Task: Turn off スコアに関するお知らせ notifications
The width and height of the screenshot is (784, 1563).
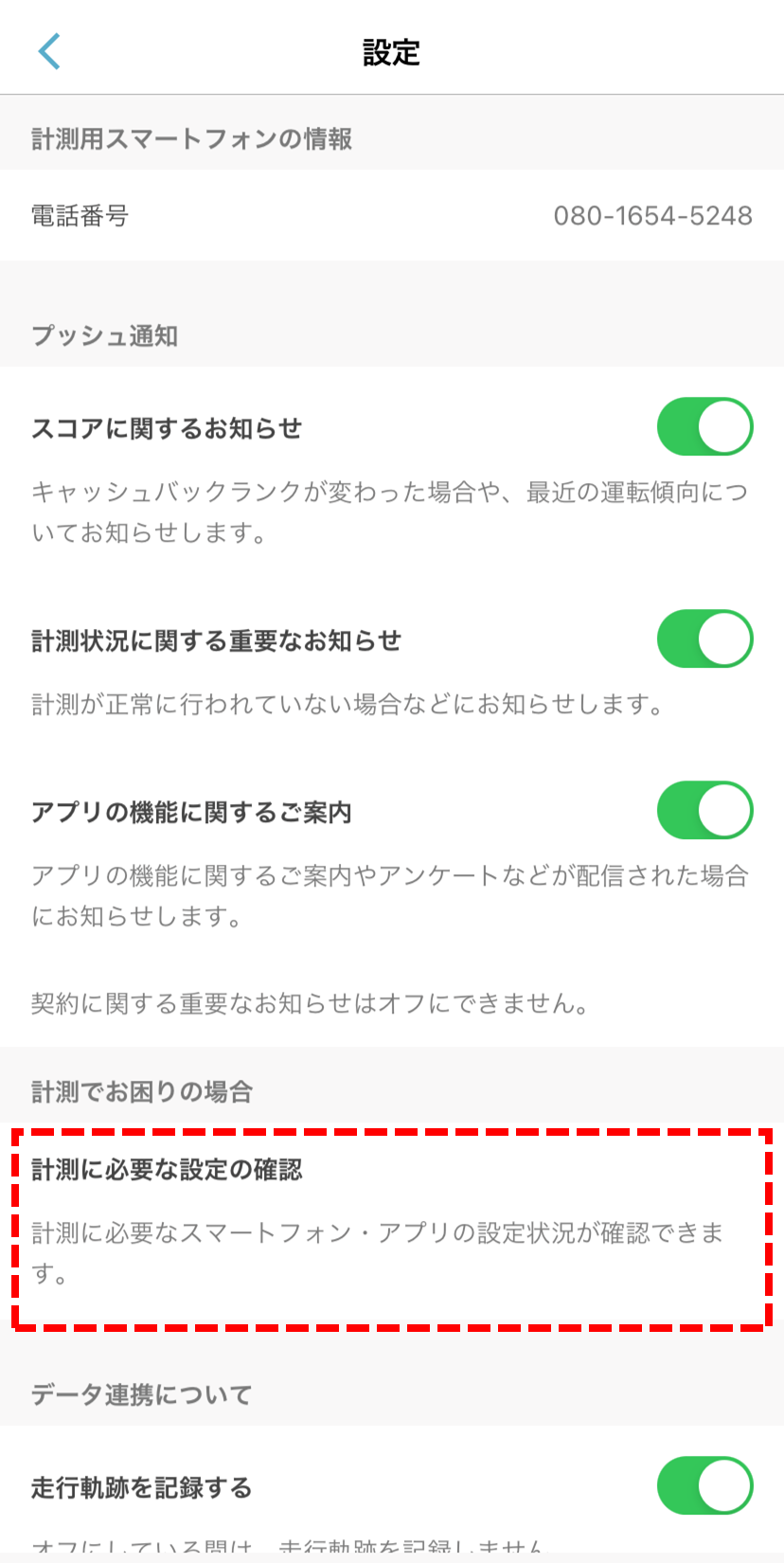Action: coord(704,427)
